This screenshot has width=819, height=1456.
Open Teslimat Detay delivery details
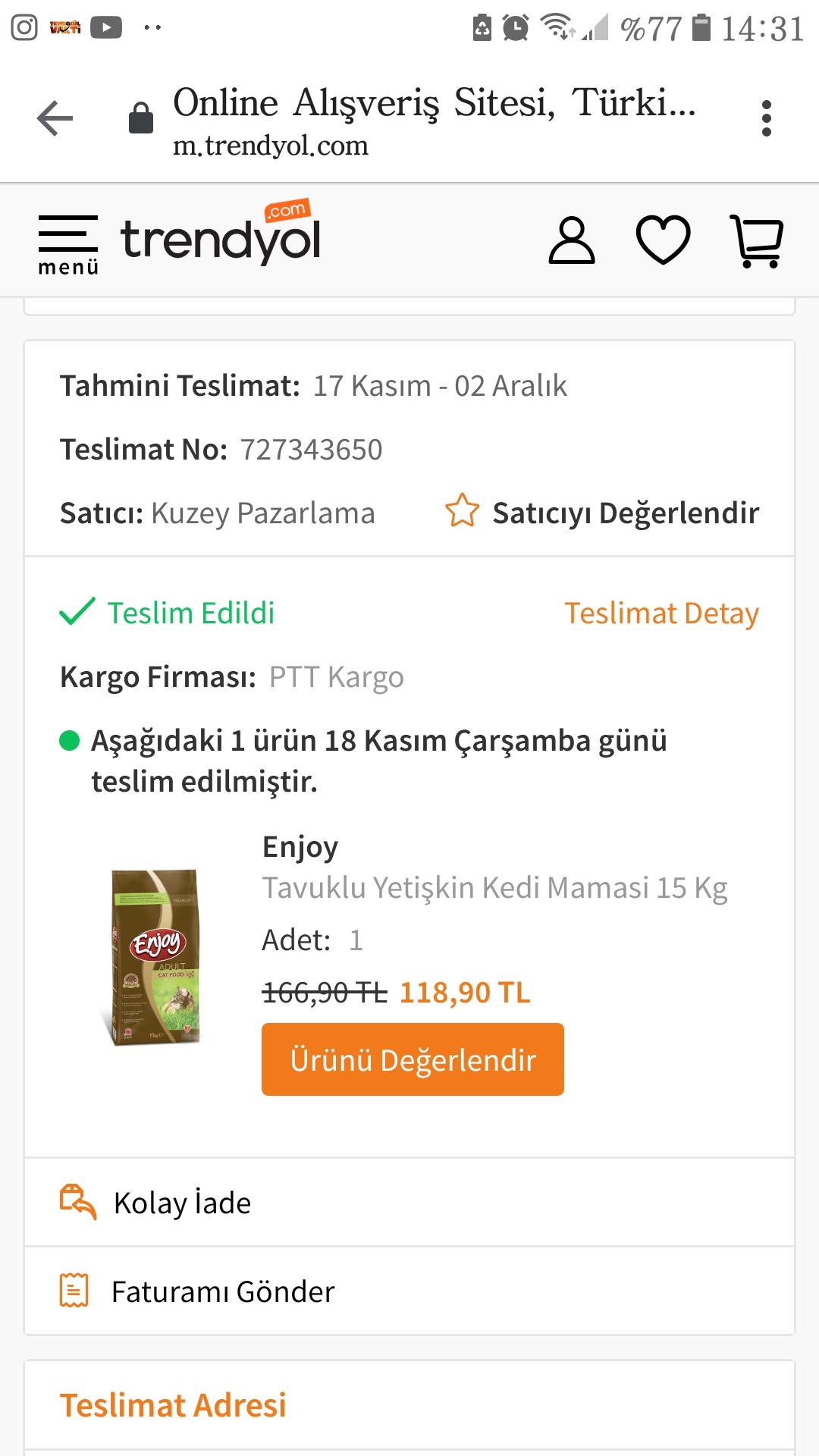661,613
